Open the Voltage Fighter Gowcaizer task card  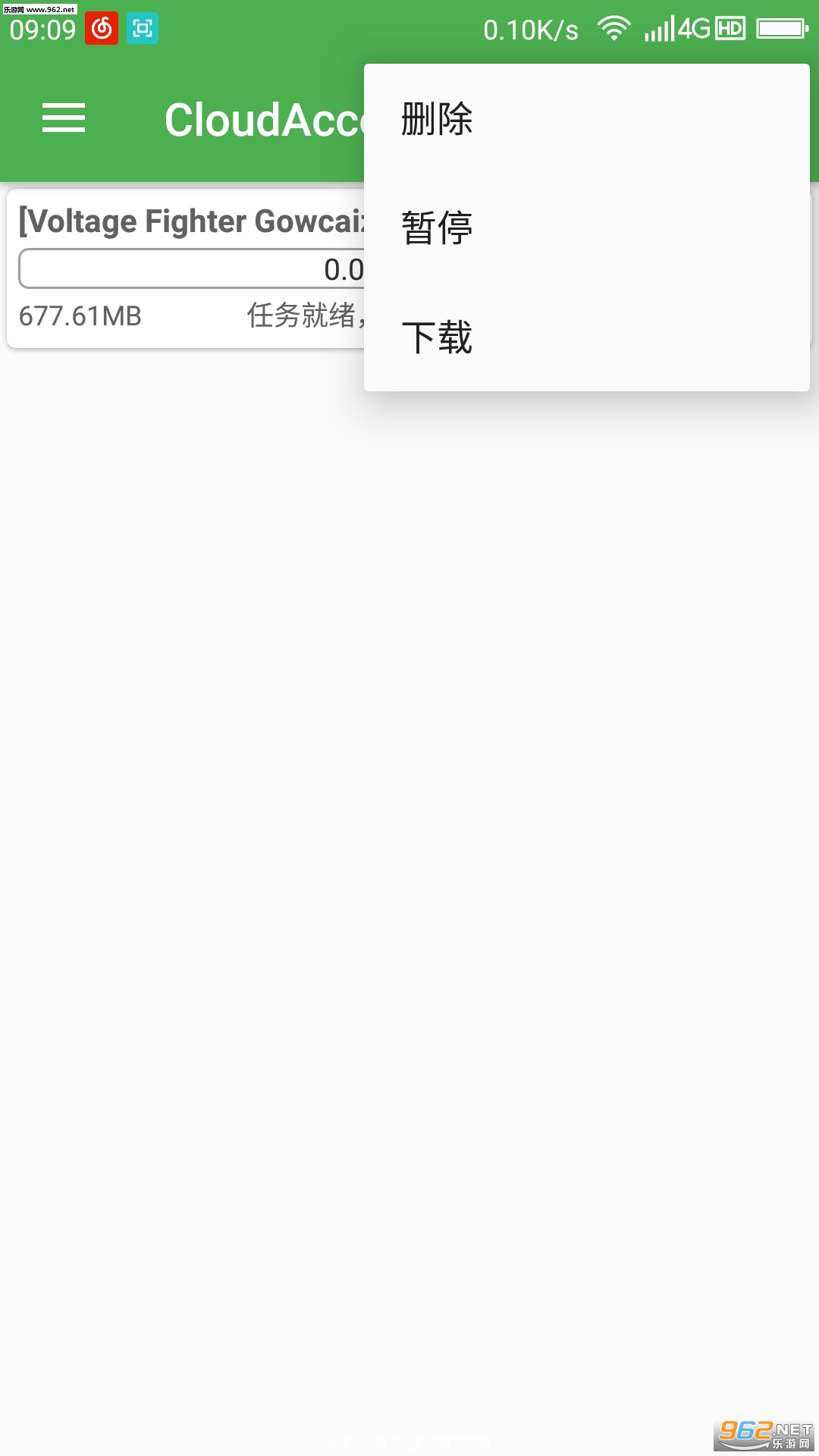pos(186,268)
